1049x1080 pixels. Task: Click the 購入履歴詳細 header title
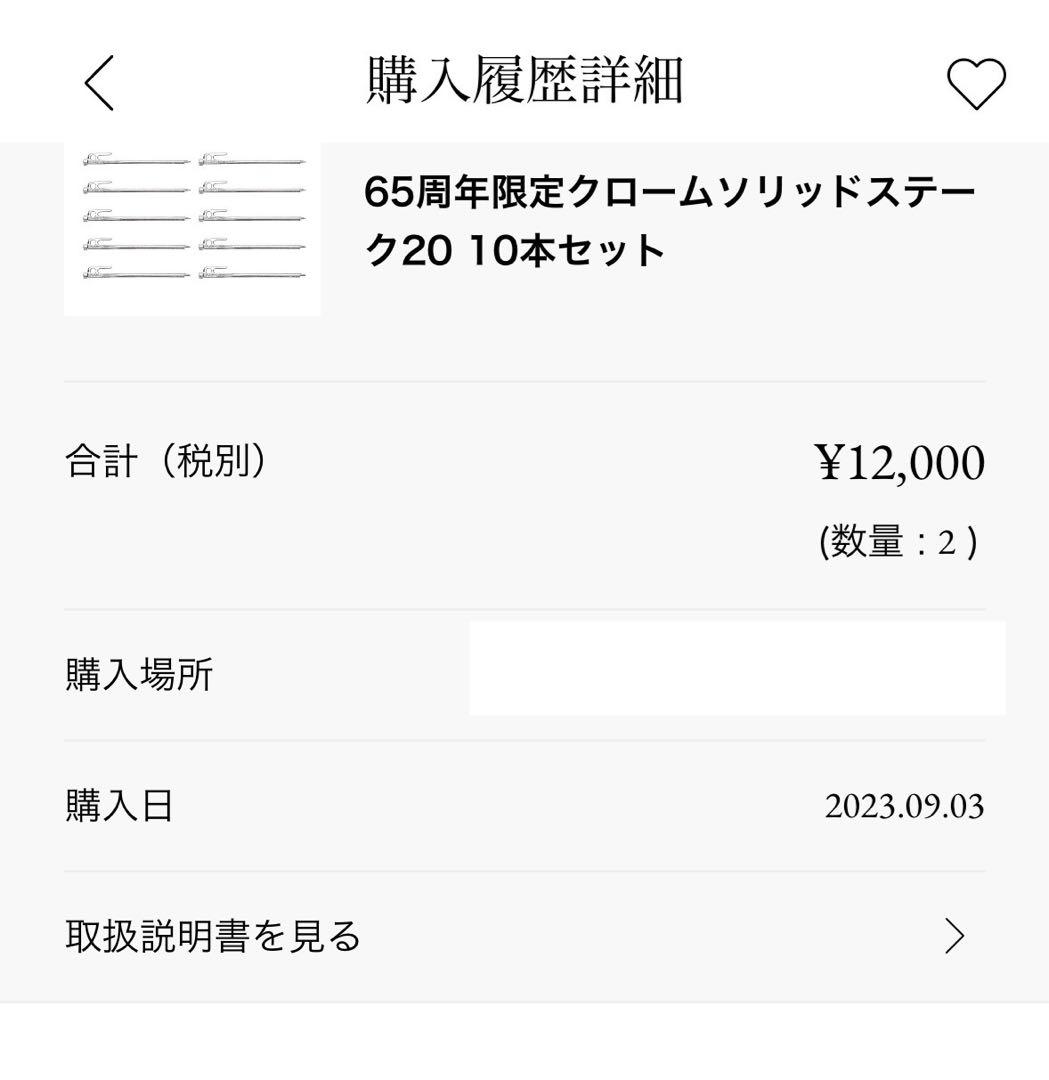pos(524,79)
